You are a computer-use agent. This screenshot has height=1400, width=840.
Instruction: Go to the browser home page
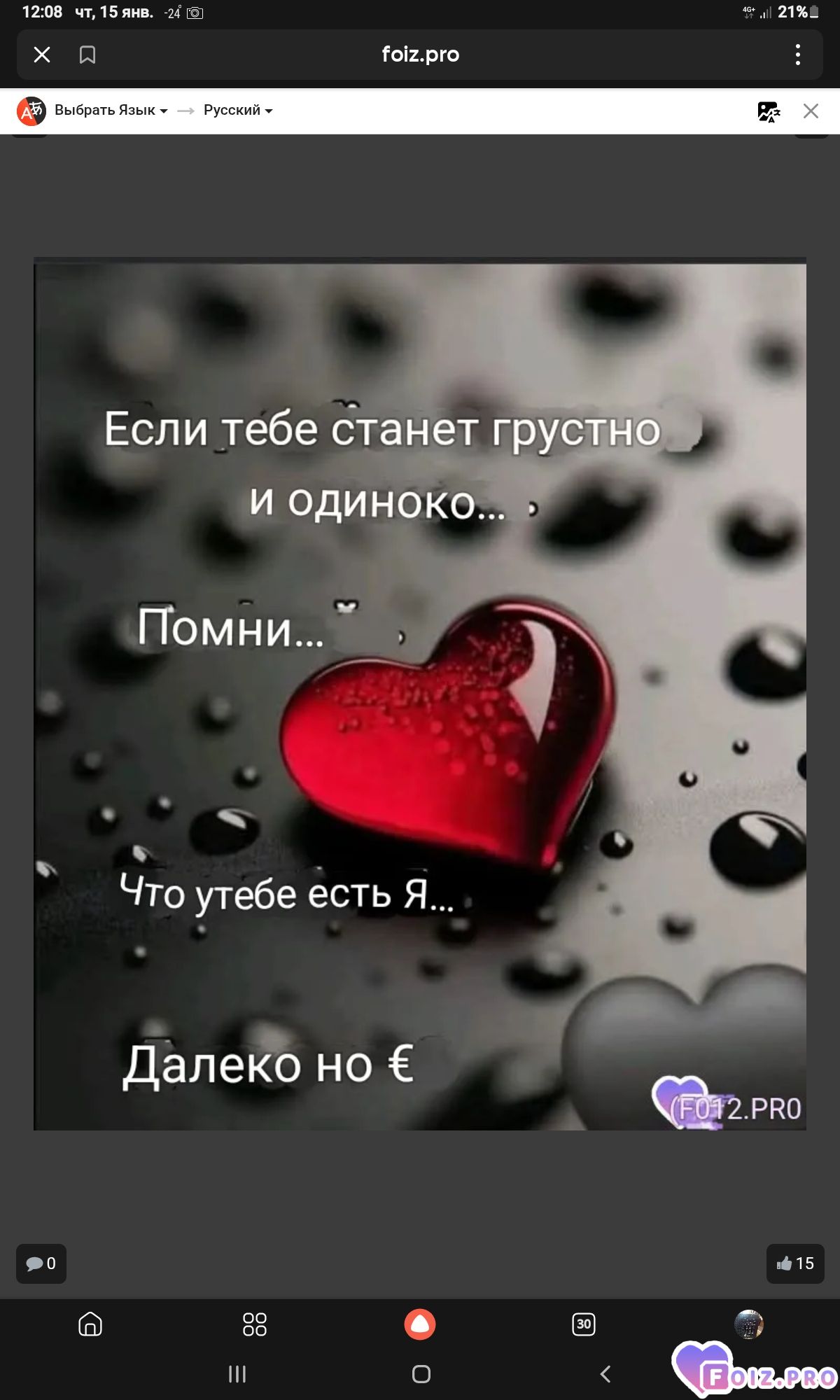point(90,1324)
